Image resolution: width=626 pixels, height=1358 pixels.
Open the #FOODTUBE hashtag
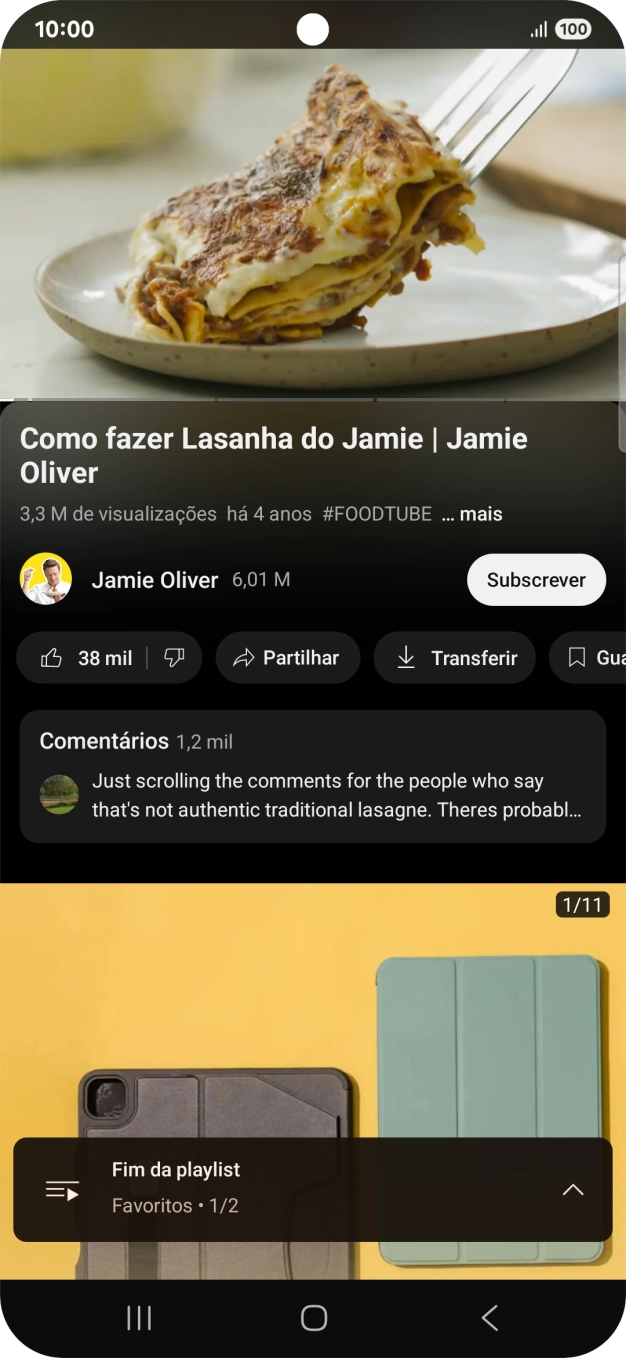point(377,514)
